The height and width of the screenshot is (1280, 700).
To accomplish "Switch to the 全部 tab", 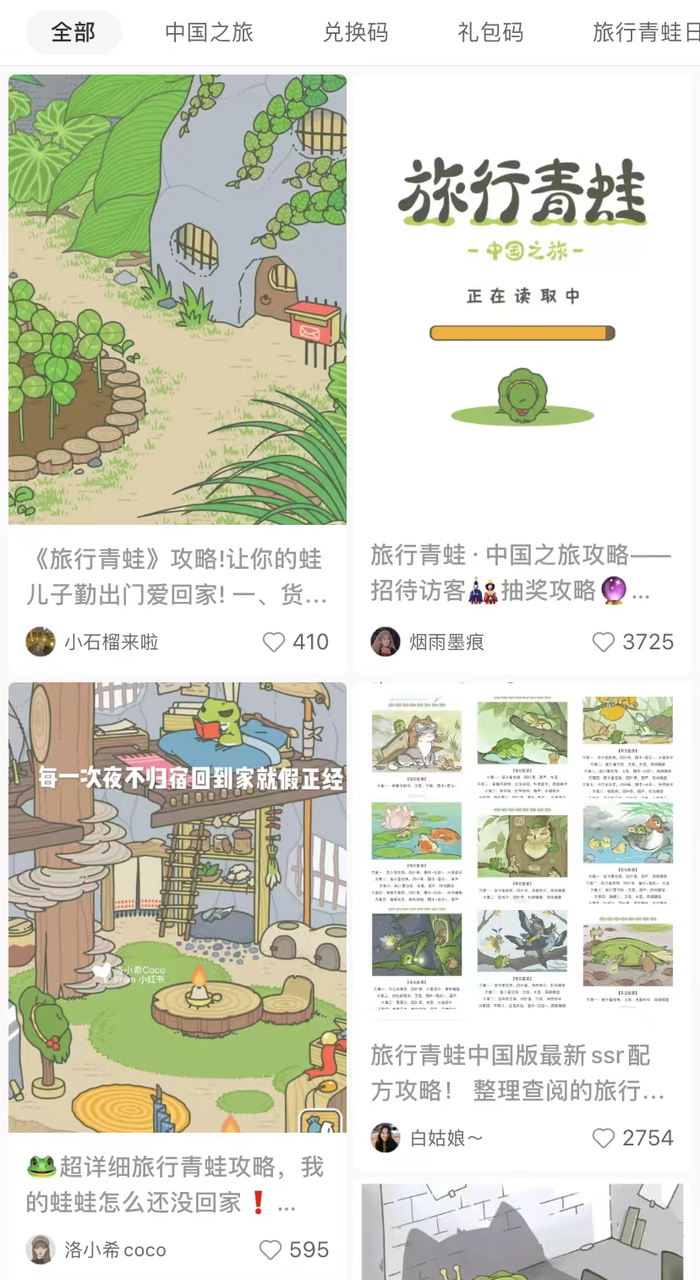I will pyautogui.click(x=73, y=32).
